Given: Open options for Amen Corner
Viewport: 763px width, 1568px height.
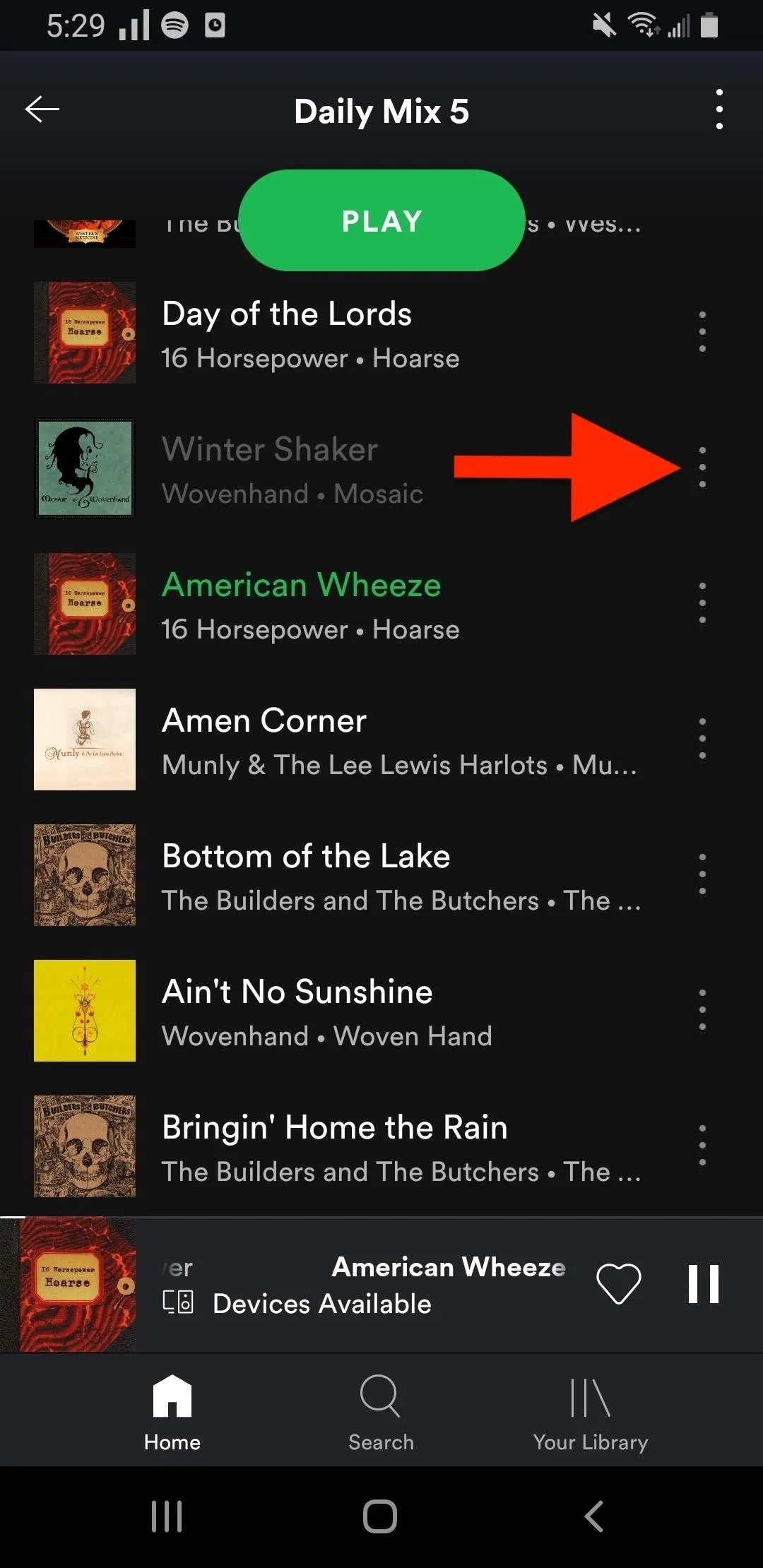Looking at the screenshot, I should tap(702, 738).
